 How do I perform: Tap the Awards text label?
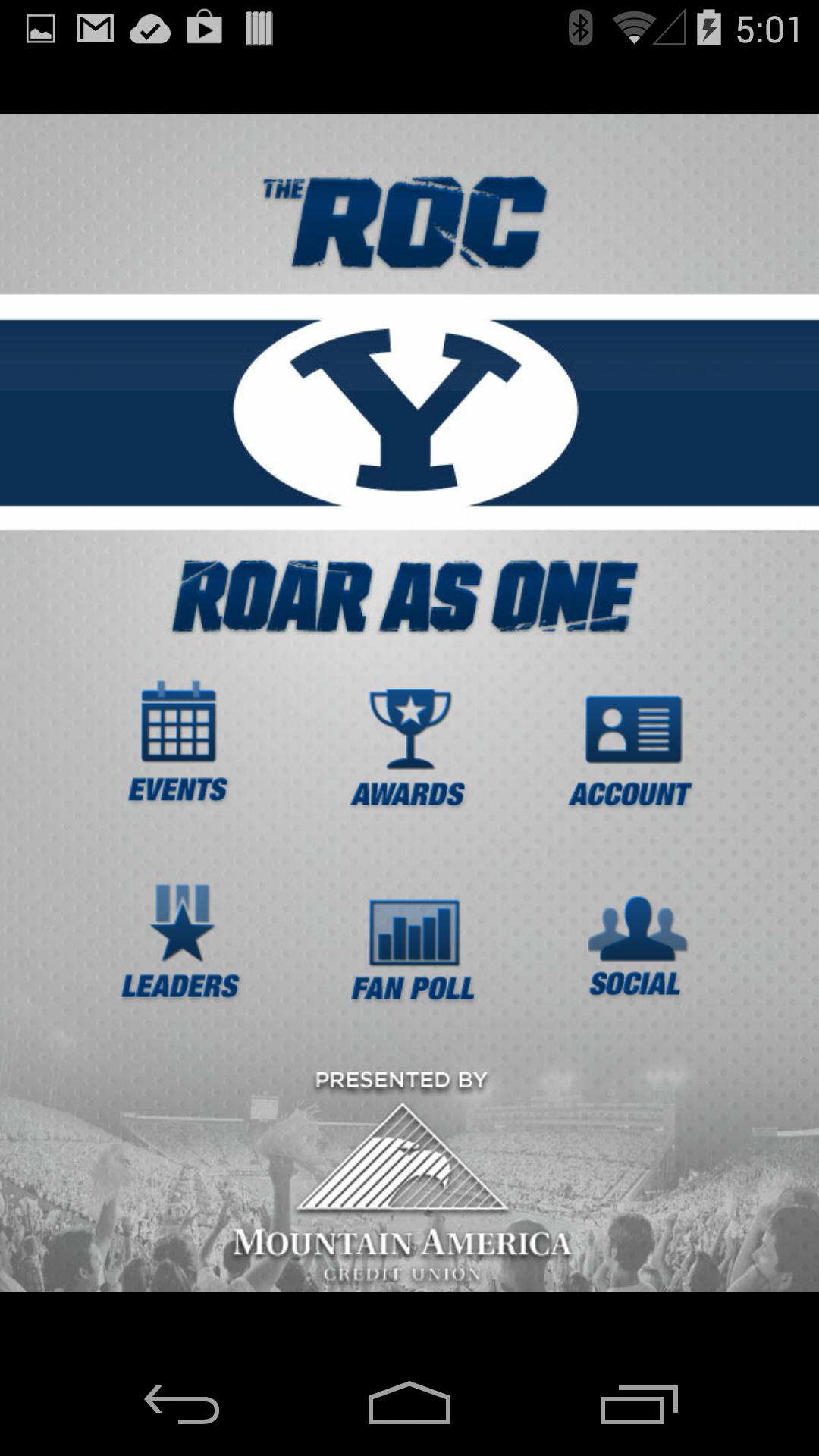(x=408, y=795)
